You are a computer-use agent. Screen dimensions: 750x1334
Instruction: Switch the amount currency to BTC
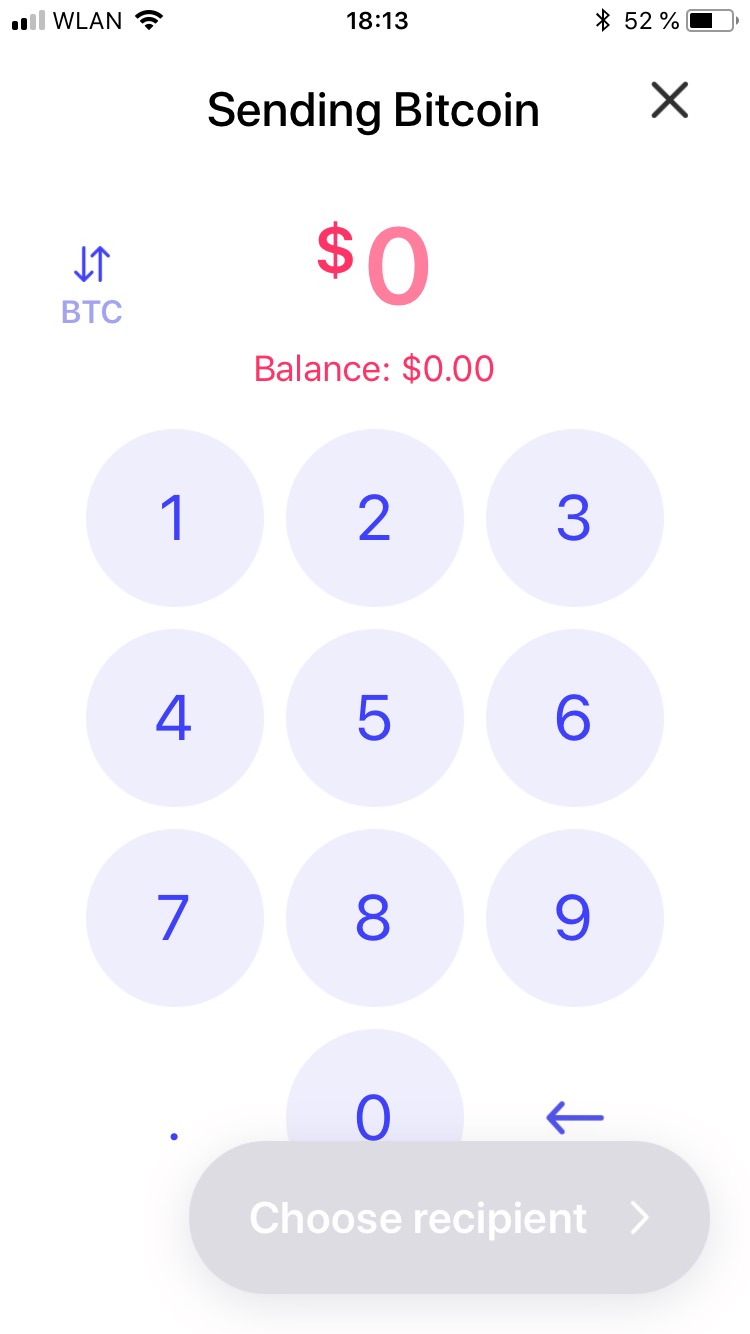(x=92, y=285)
